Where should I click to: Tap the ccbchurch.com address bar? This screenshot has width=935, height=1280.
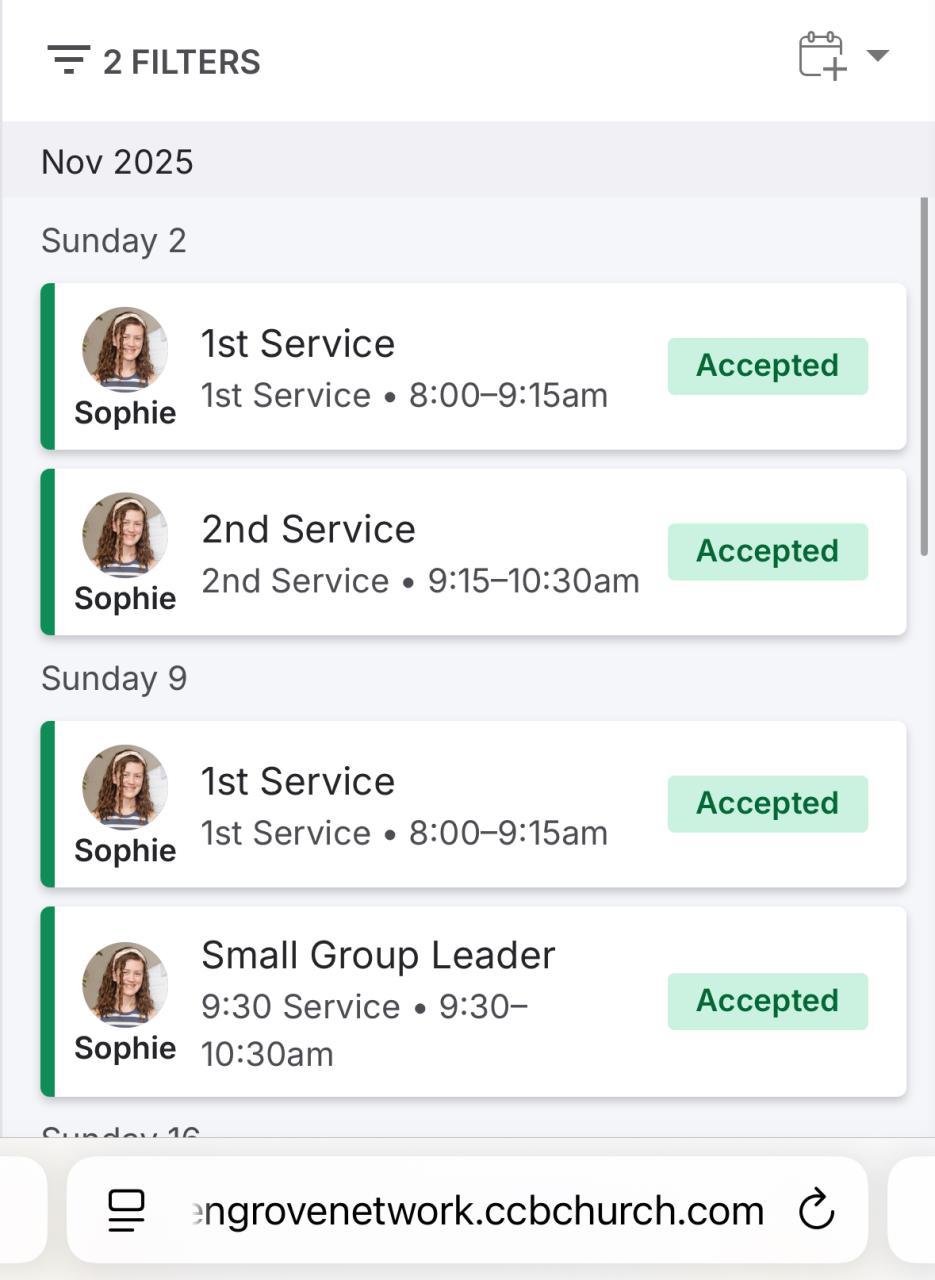[475, 1210]
